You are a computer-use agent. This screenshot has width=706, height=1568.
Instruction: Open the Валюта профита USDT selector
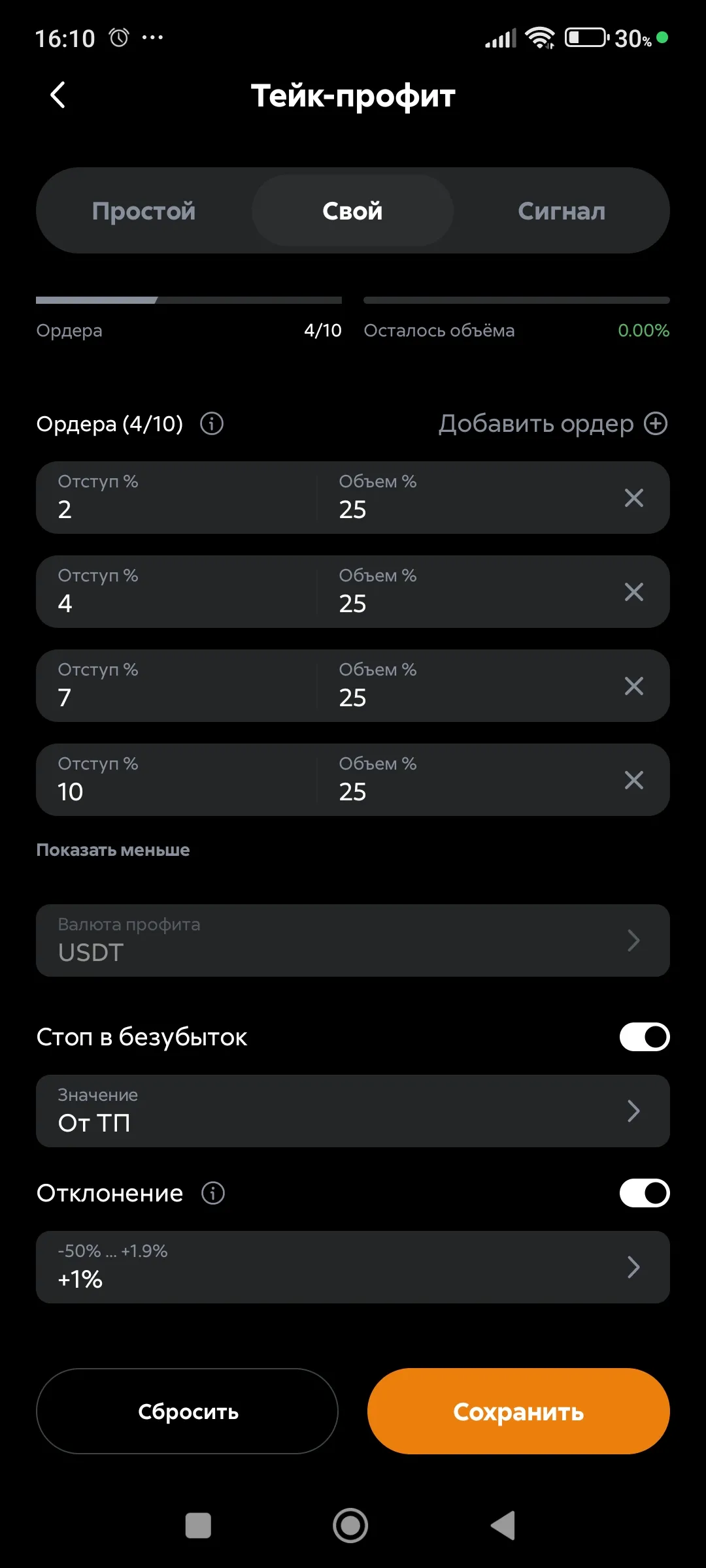click(353, 941)
